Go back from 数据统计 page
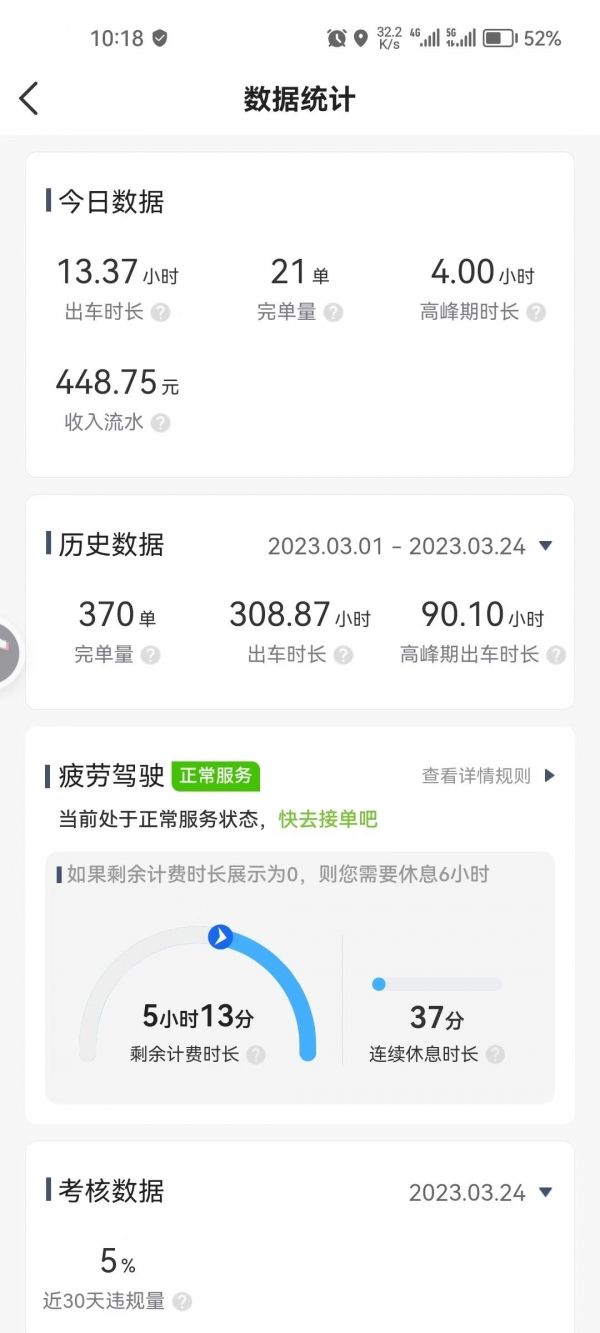This screenshot has height=1333, width=600. tap(29, 99)
